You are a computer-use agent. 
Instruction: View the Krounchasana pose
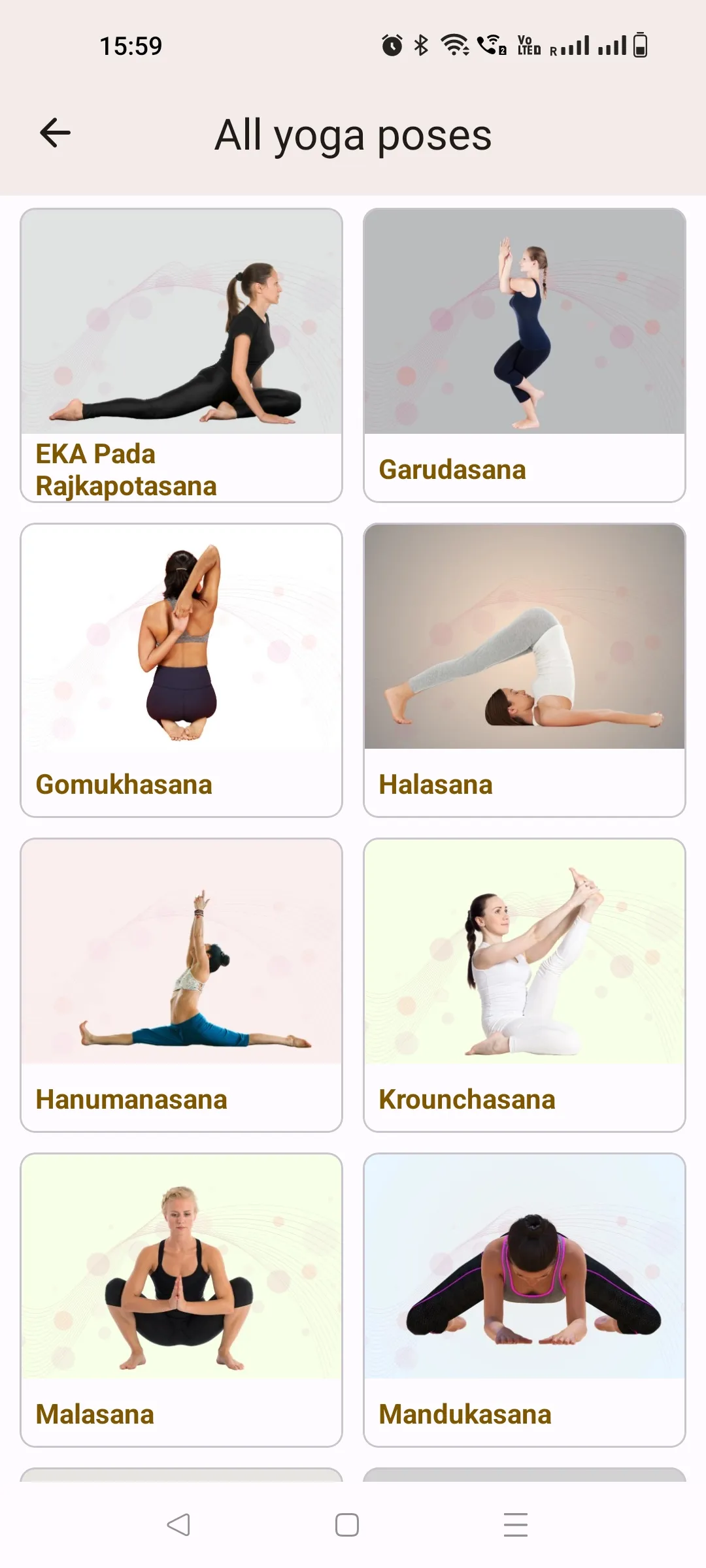(x=524, y=985)
